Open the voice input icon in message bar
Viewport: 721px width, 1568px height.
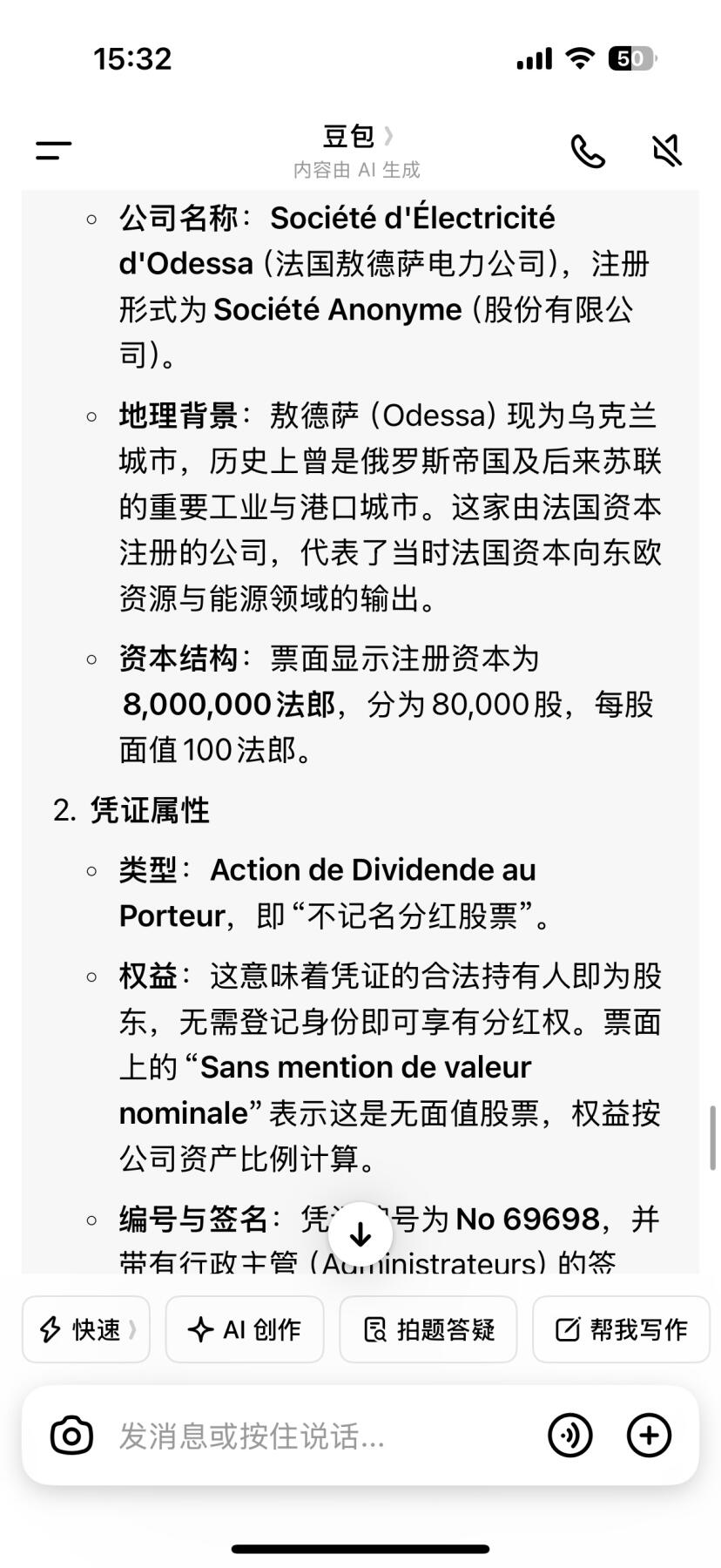point(570,1434)
